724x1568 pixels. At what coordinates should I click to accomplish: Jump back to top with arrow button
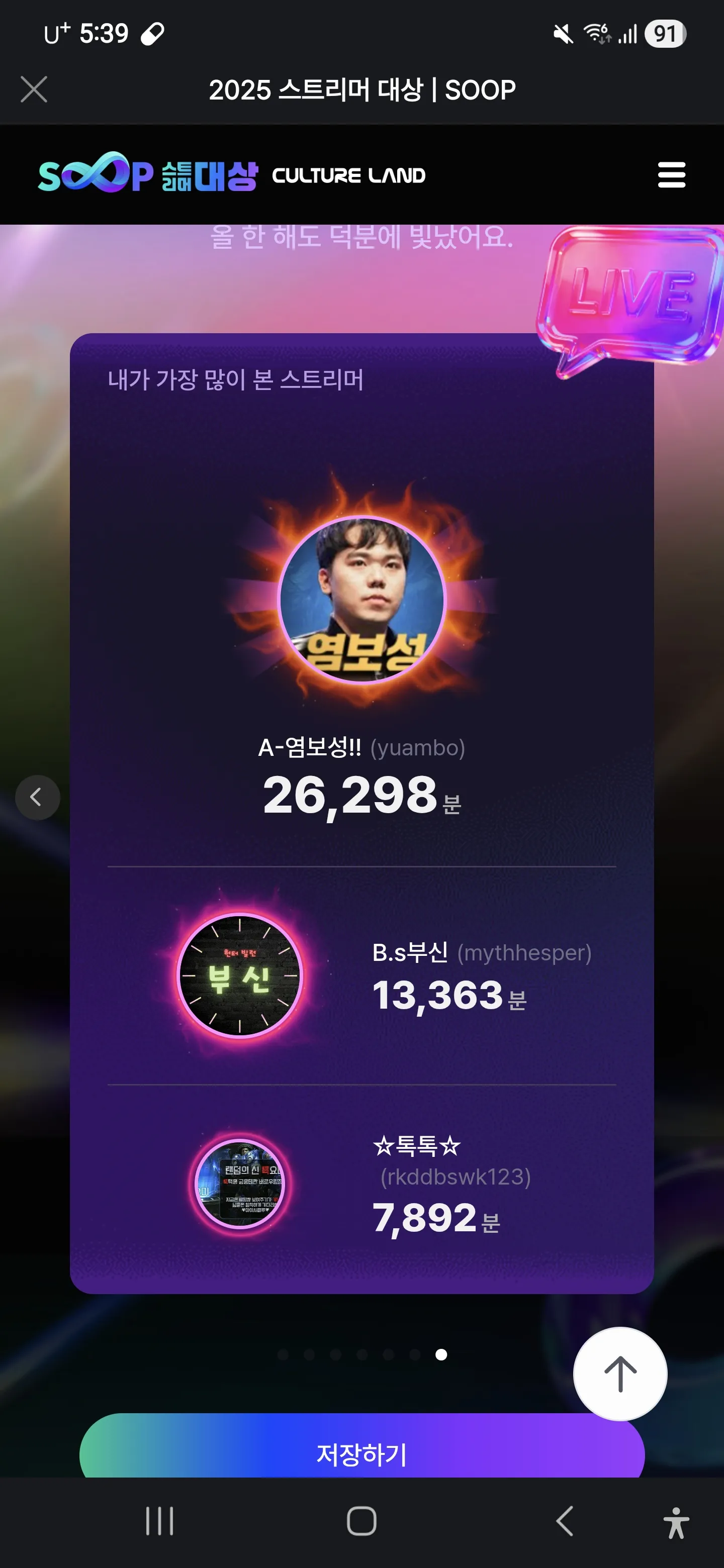[620, 1374]
